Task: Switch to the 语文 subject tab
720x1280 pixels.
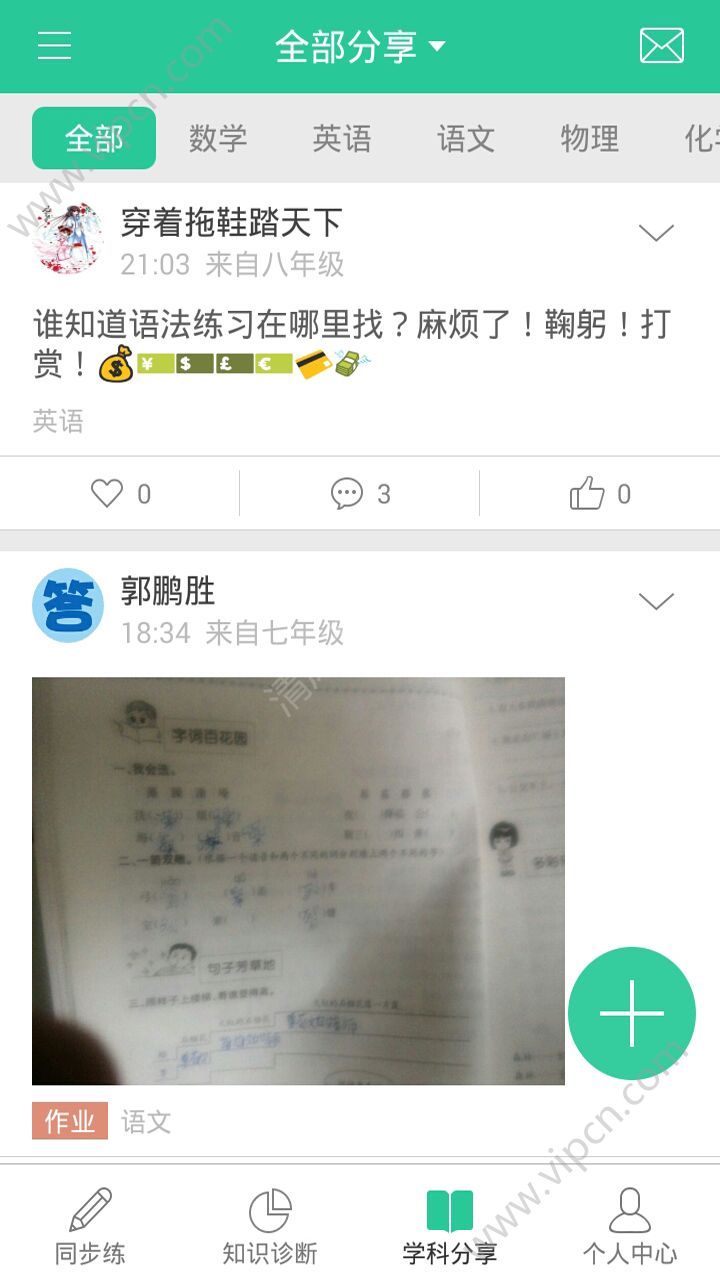Action: 466,138
